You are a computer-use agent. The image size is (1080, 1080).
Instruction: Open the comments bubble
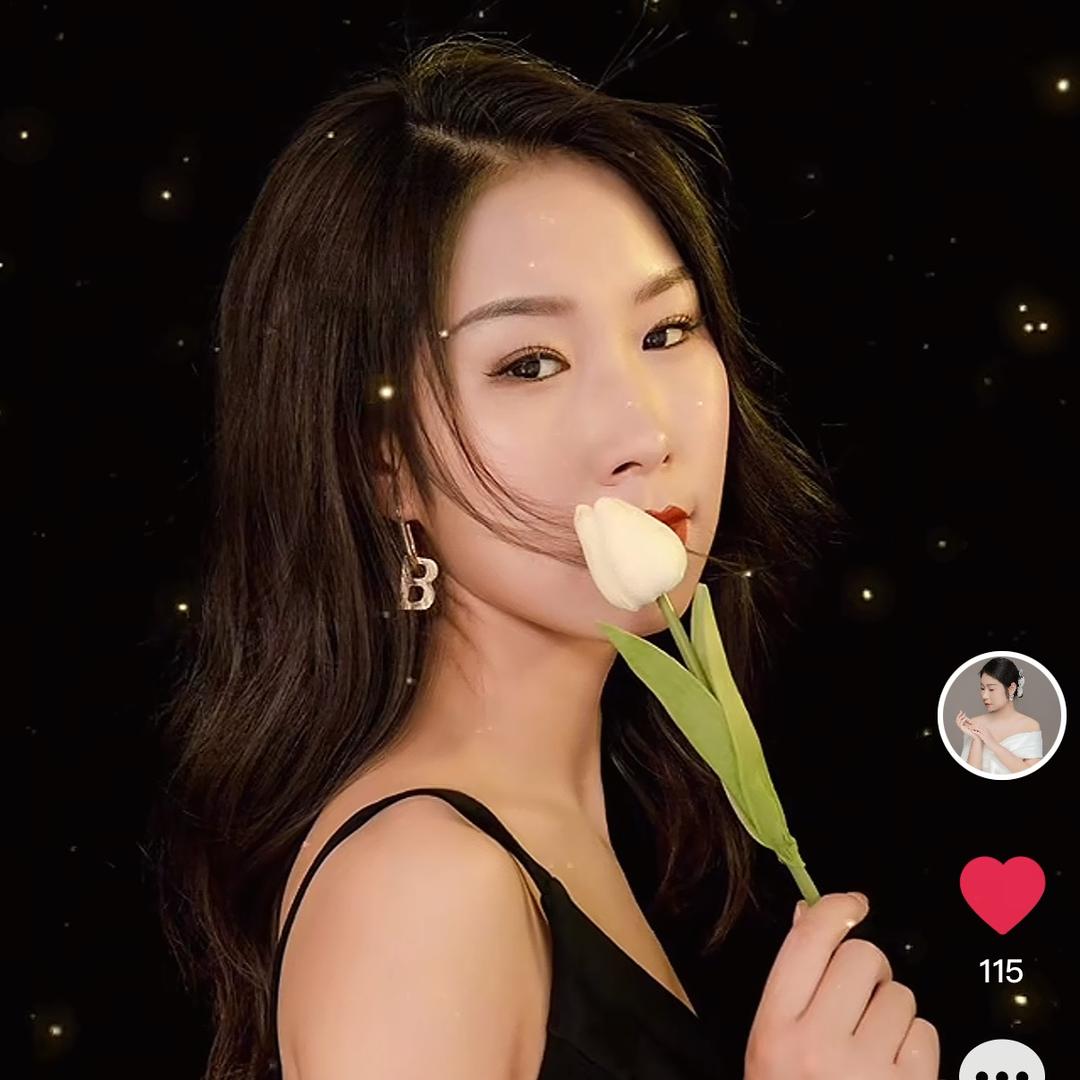[x=1002, y=1062]
